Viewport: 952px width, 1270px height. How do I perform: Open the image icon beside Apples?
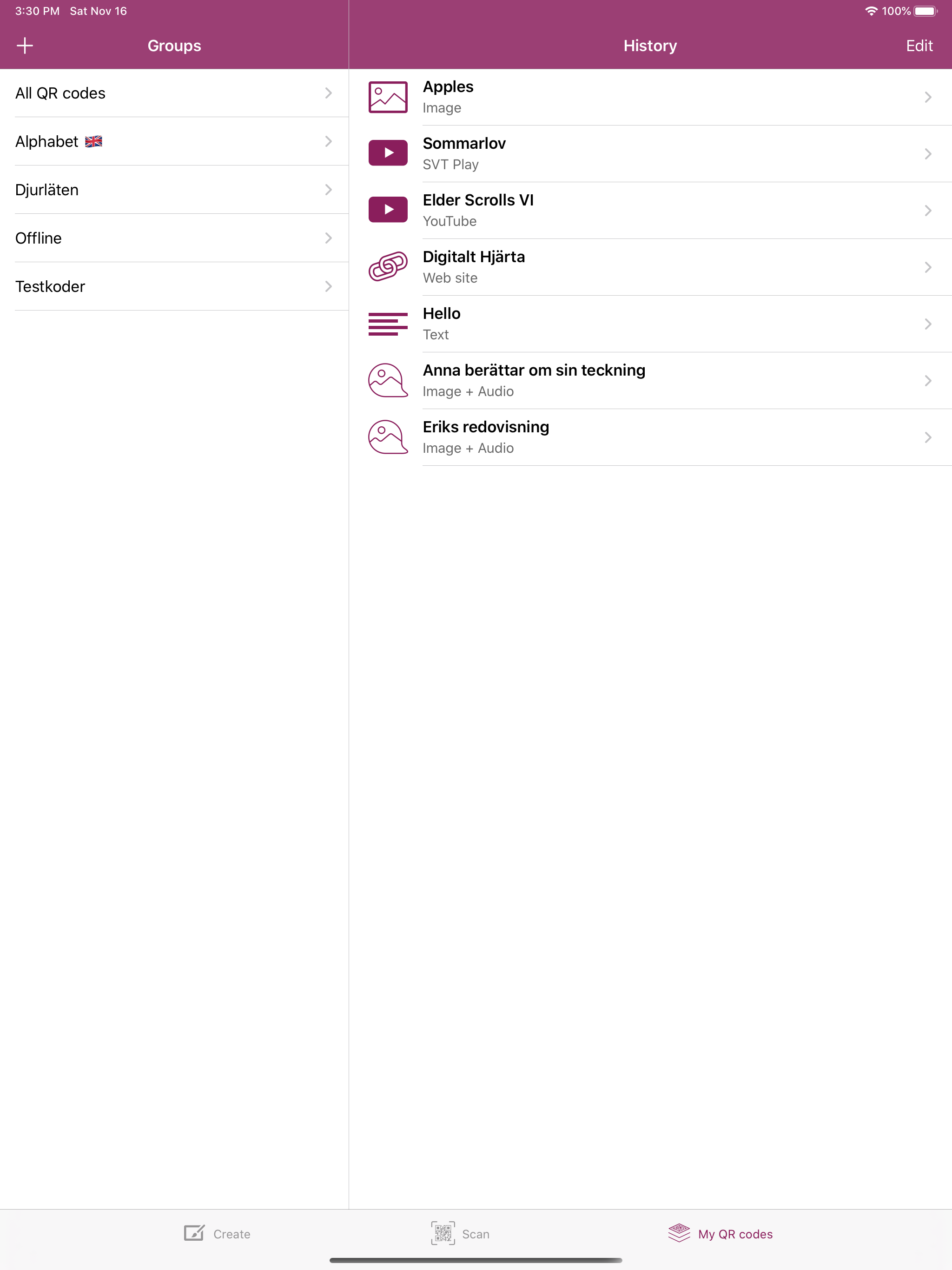pos(388,95)
